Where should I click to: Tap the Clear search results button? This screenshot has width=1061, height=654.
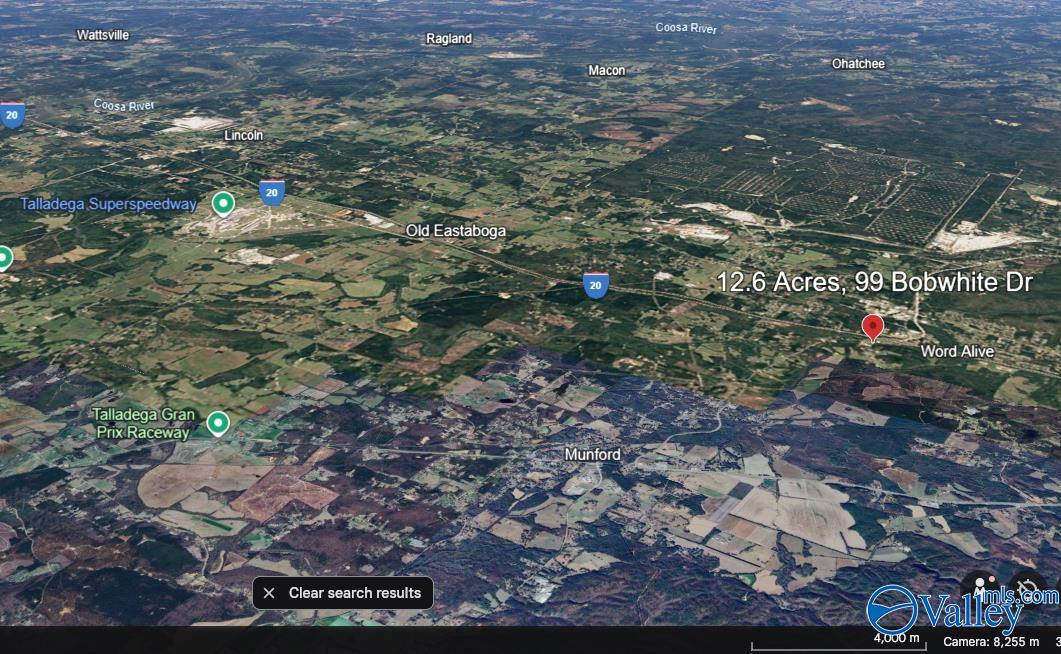click(354, 593)
